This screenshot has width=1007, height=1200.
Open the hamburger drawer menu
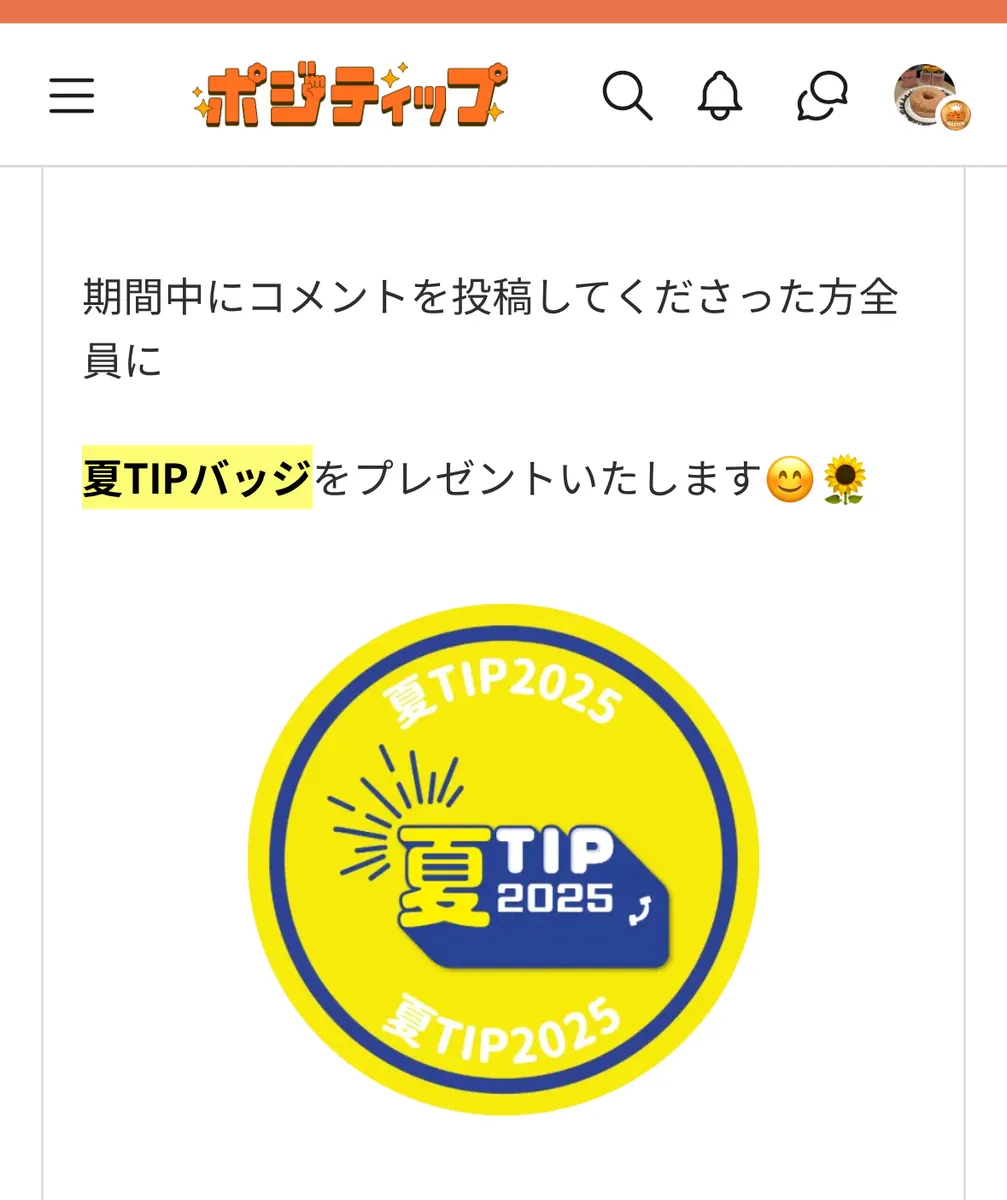pos(72,96)
